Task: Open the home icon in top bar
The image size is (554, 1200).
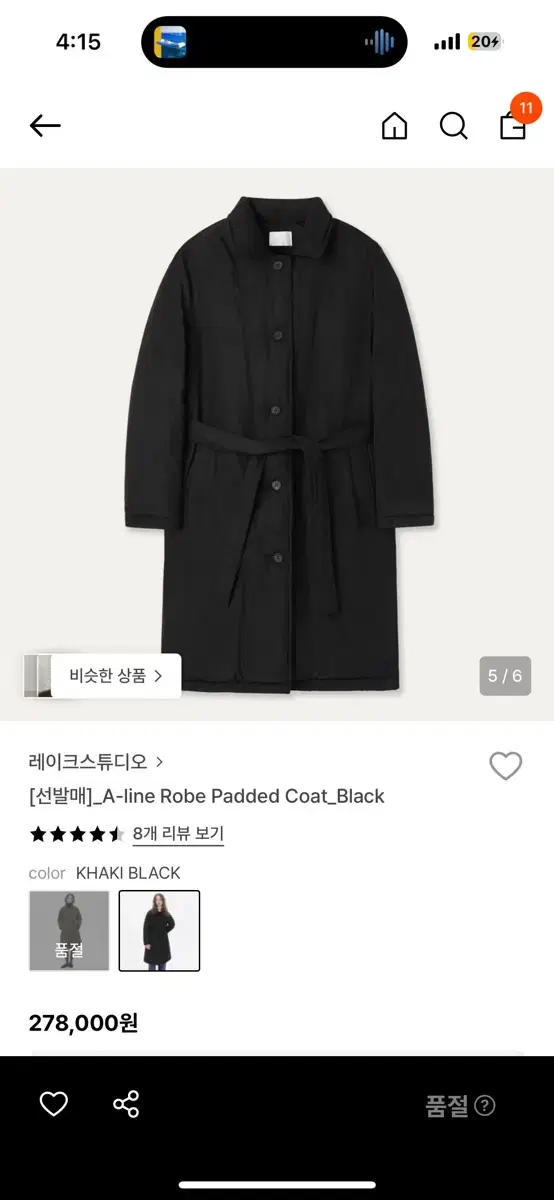Action: (395, 126)
